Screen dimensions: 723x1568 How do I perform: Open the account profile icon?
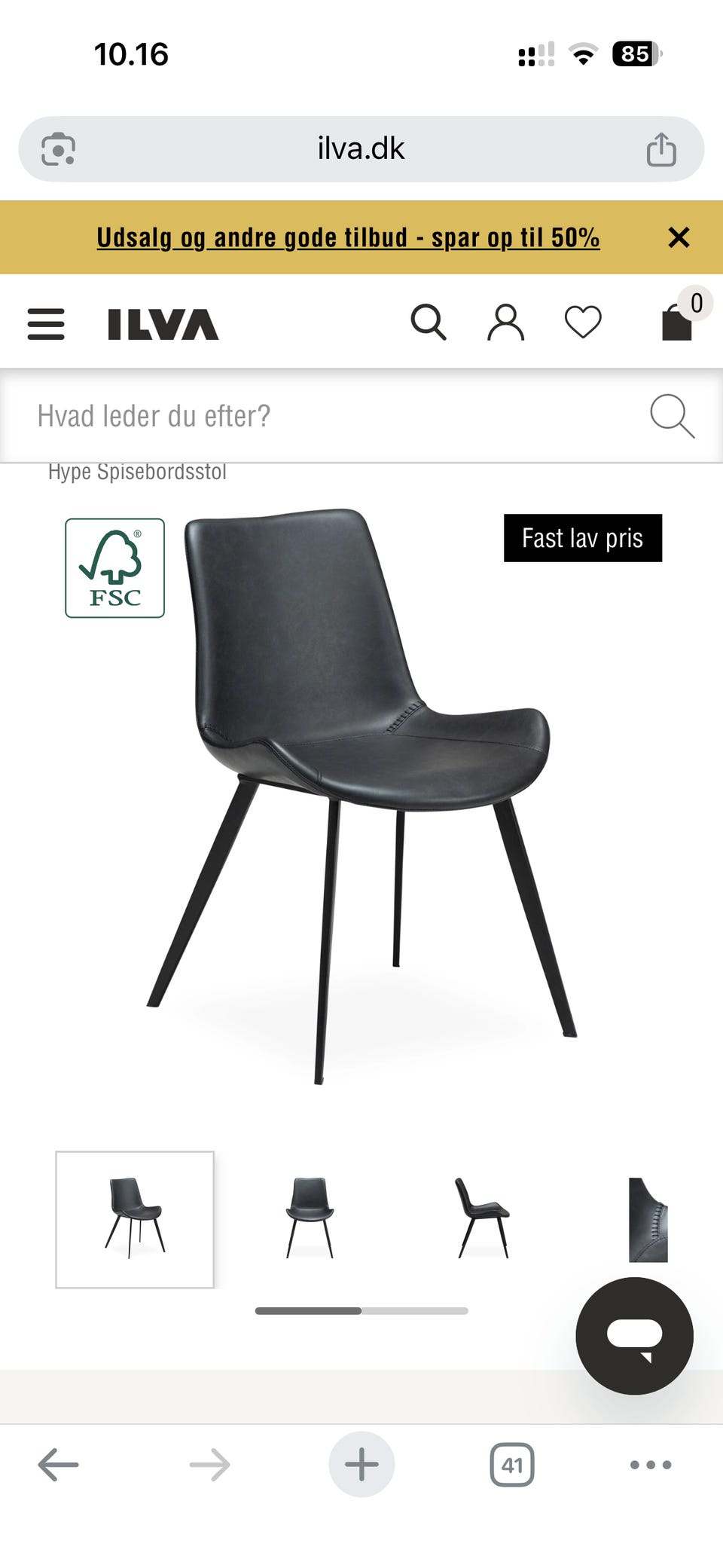tap(505, 324)
